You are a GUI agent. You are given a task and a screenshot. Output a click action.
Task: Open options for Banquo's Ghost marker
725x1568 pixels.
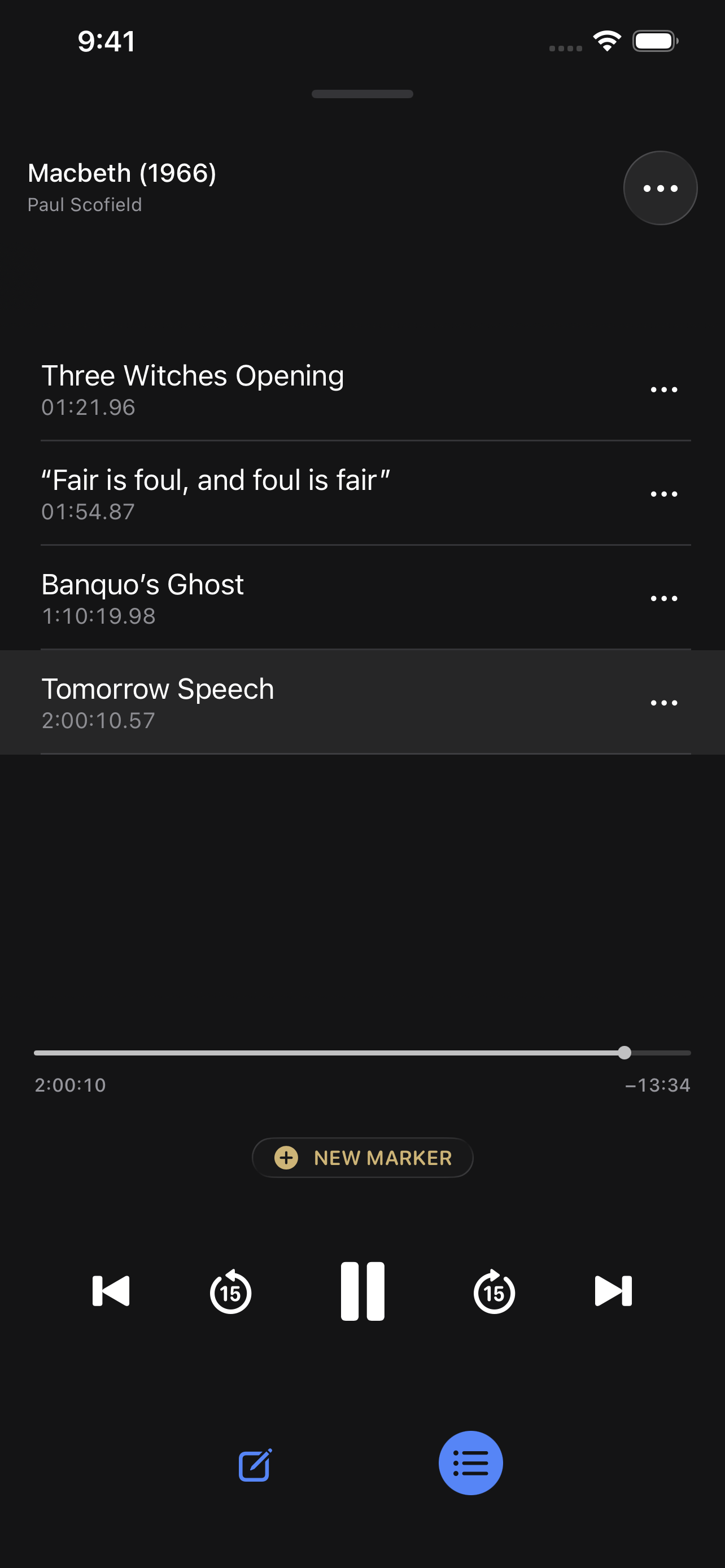tap(663, 598)
